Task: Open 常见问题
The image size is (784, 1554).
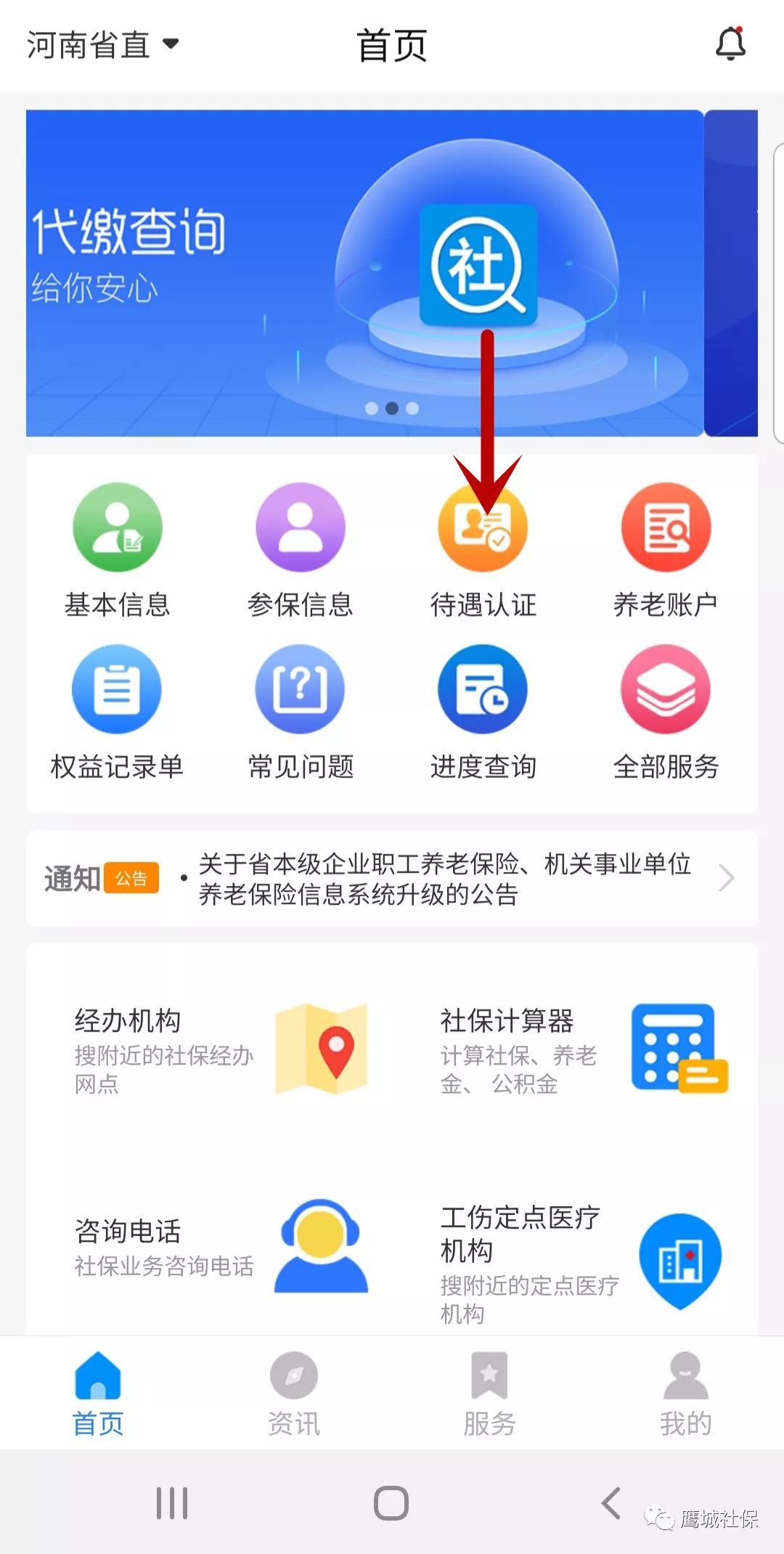Action: [x=300, y=712]
